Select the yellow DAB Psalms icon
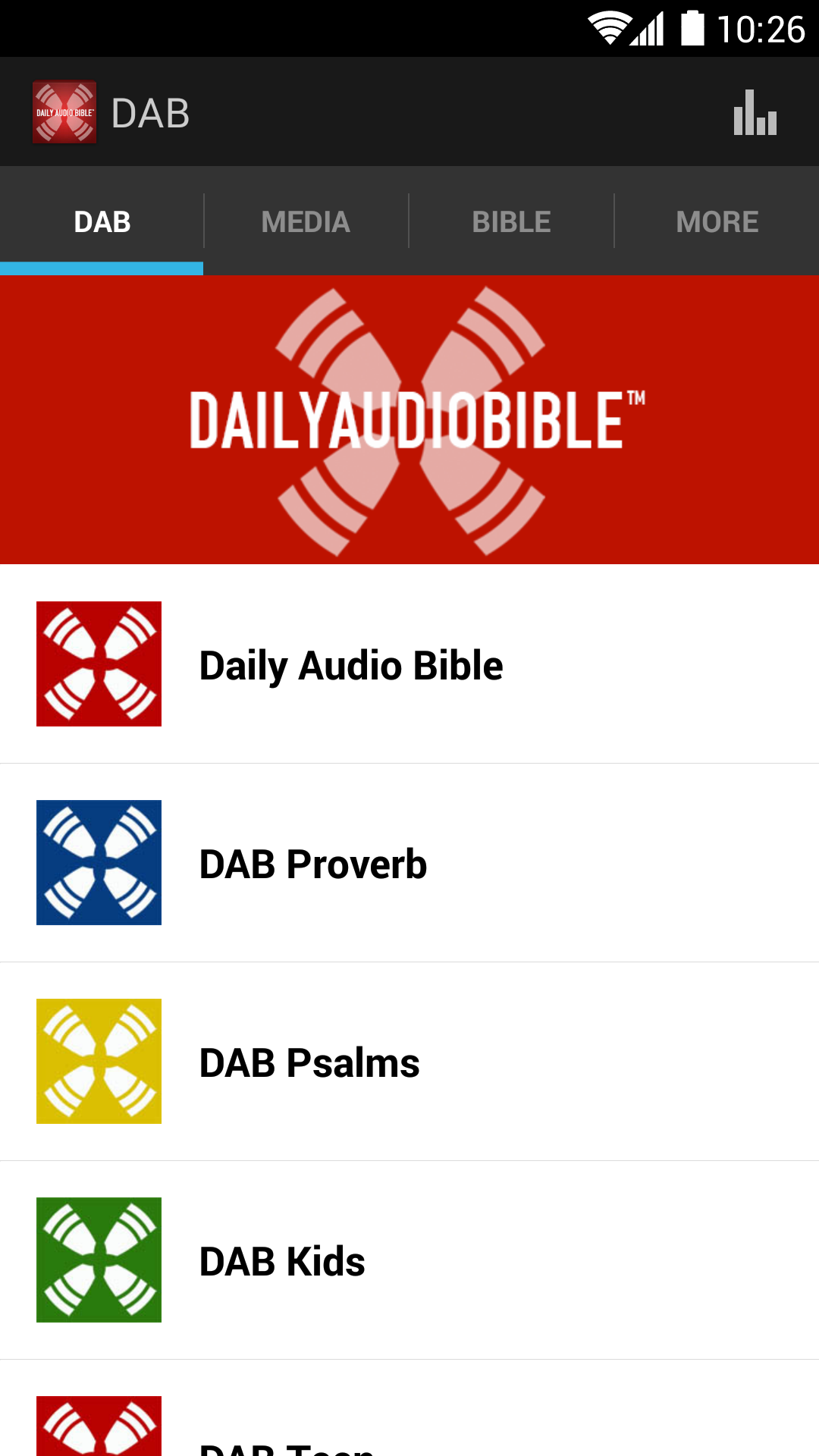The height and width of the screenshot is (1456, 819). [99, 1061]
